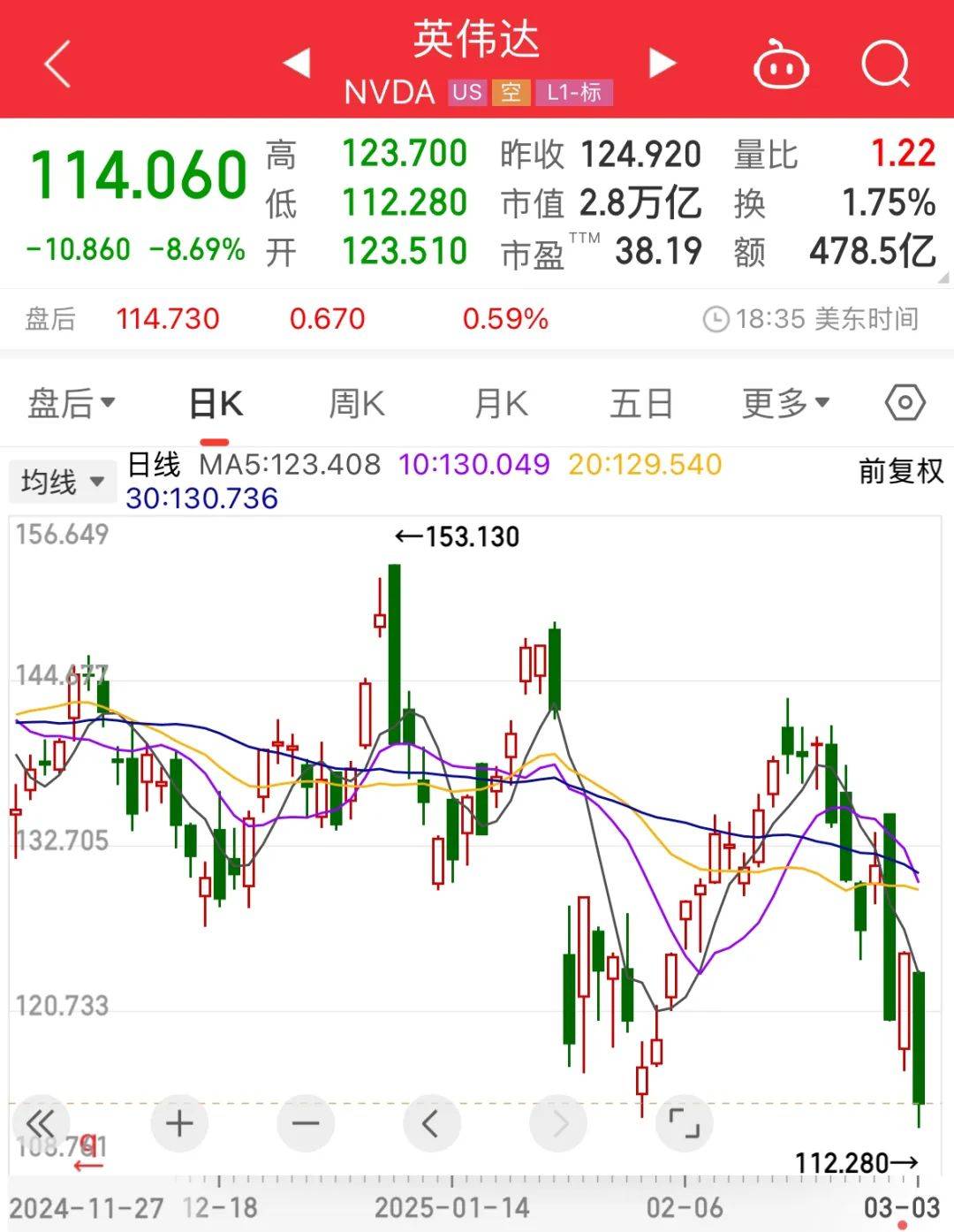Open the 均线 indicator dropdown

pos(62,480)
